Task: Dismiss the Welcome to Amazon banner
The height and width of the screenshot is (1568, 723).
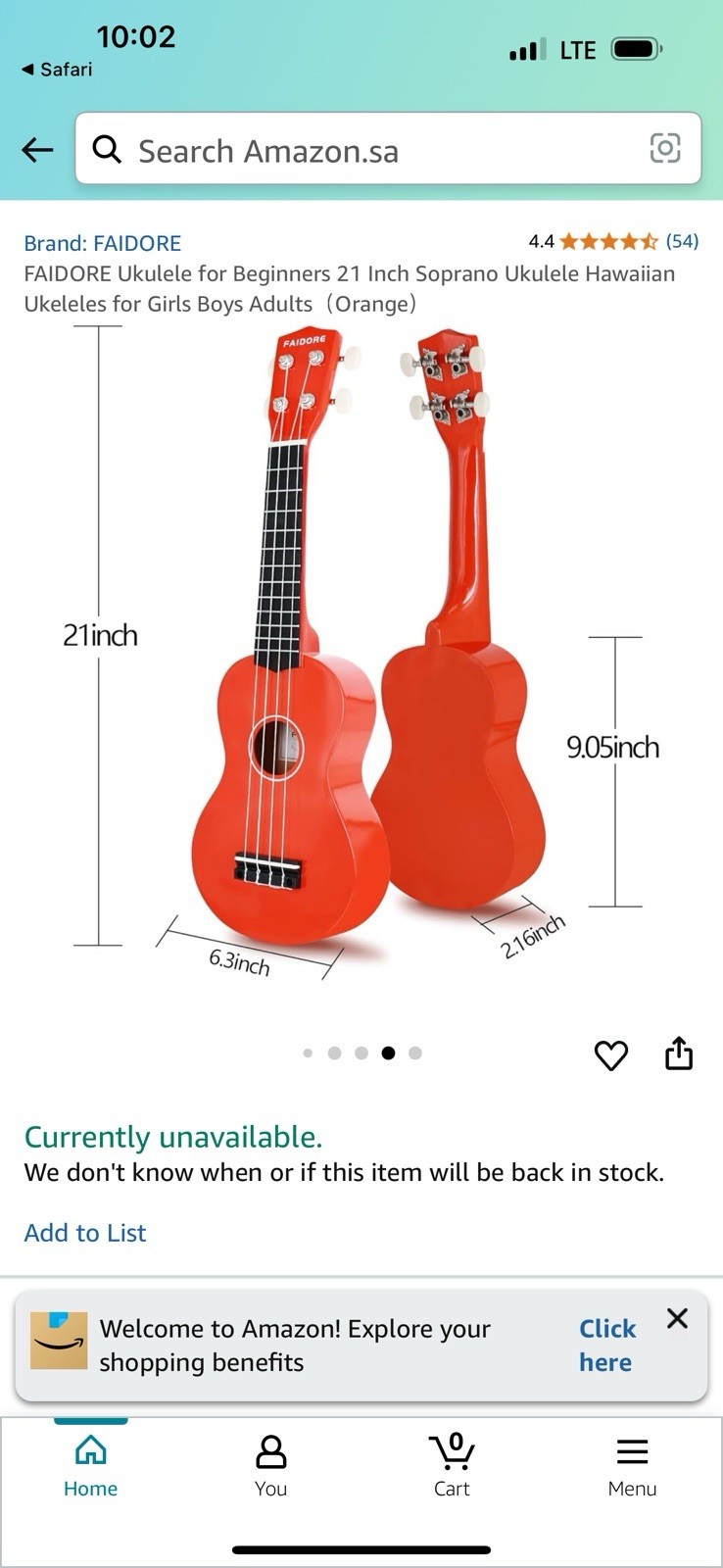Action: (x=677, y=1319)
